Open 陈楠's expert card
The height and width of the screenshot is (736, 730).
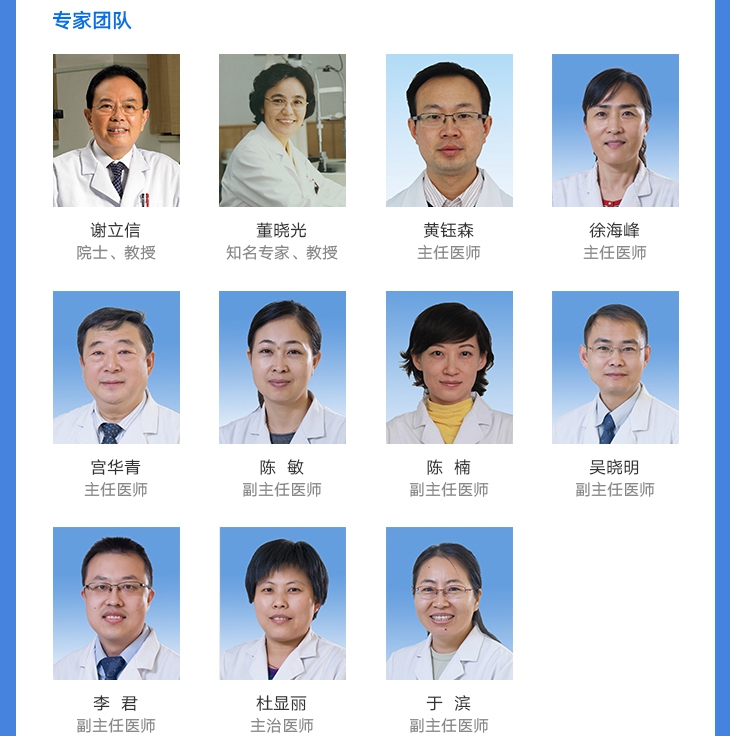click(449, 367)
